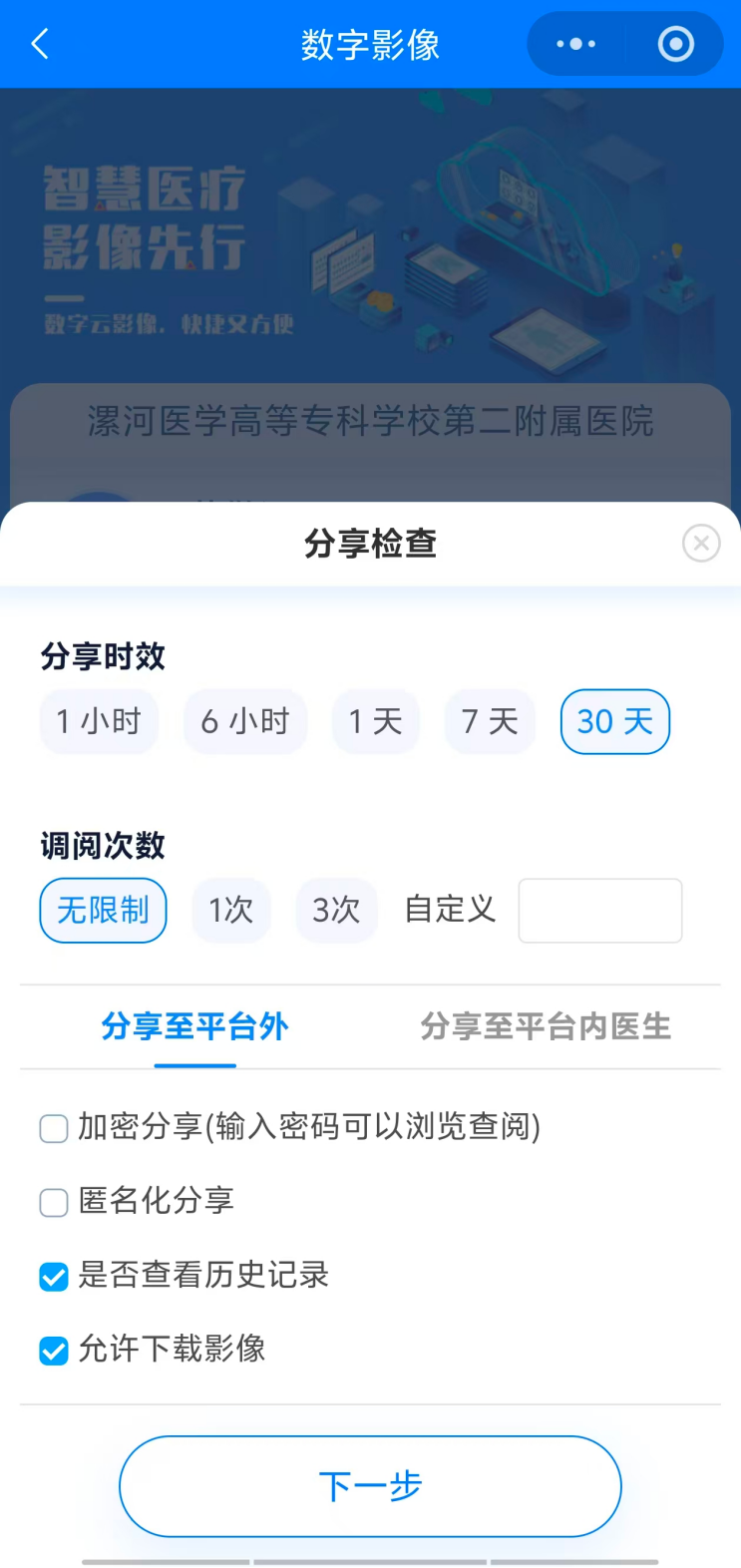Enable 加密分享 password protection checkbox
The height and width of the screenshot is (1568, 741).
click(54, 1128)
